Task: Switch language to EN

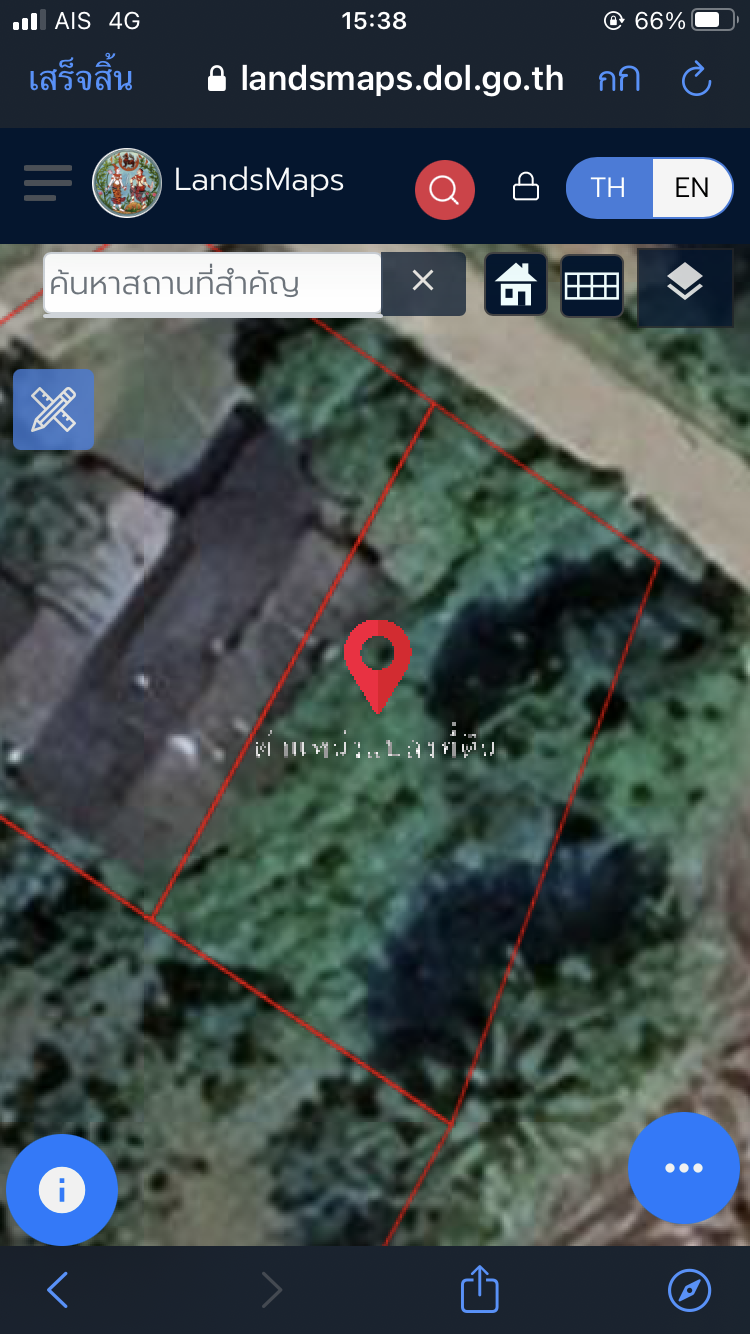Action: point(692,187)
